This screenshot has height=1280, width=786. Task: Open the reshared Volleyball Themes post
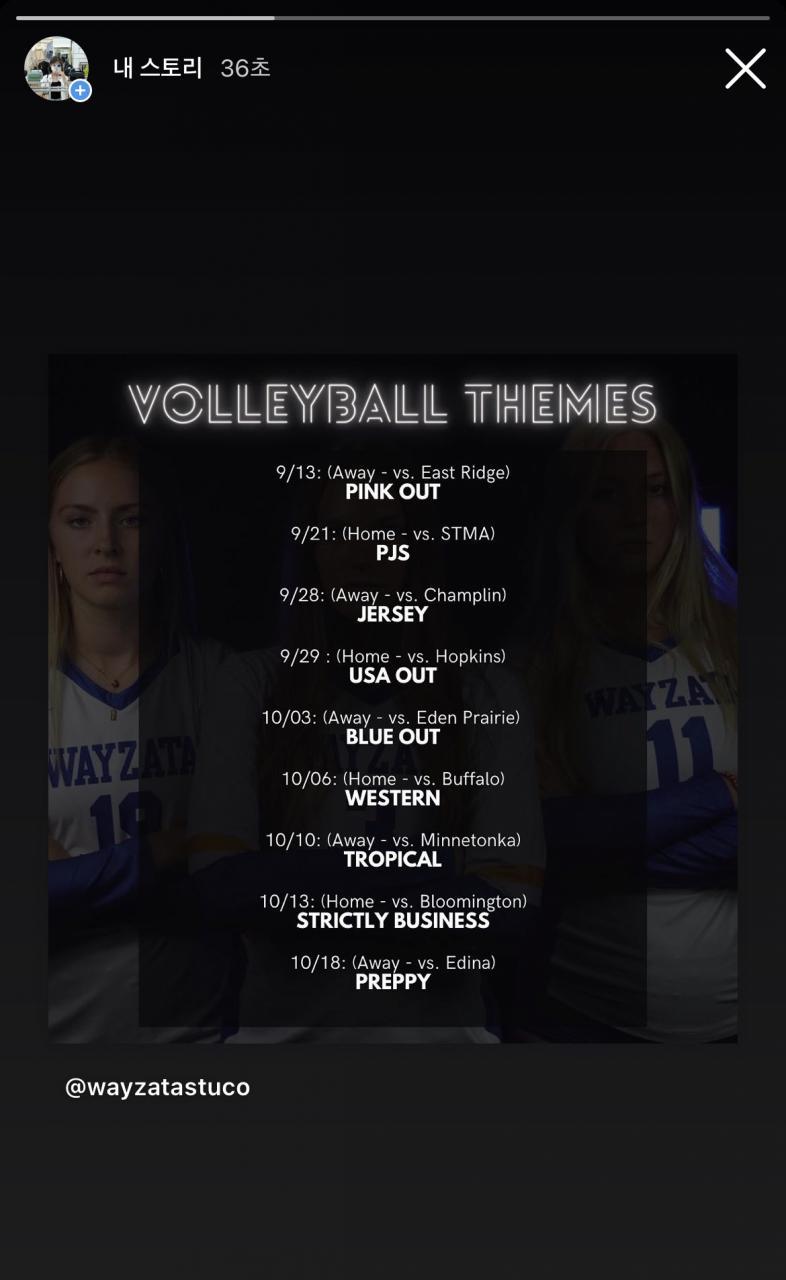(393, 698)
